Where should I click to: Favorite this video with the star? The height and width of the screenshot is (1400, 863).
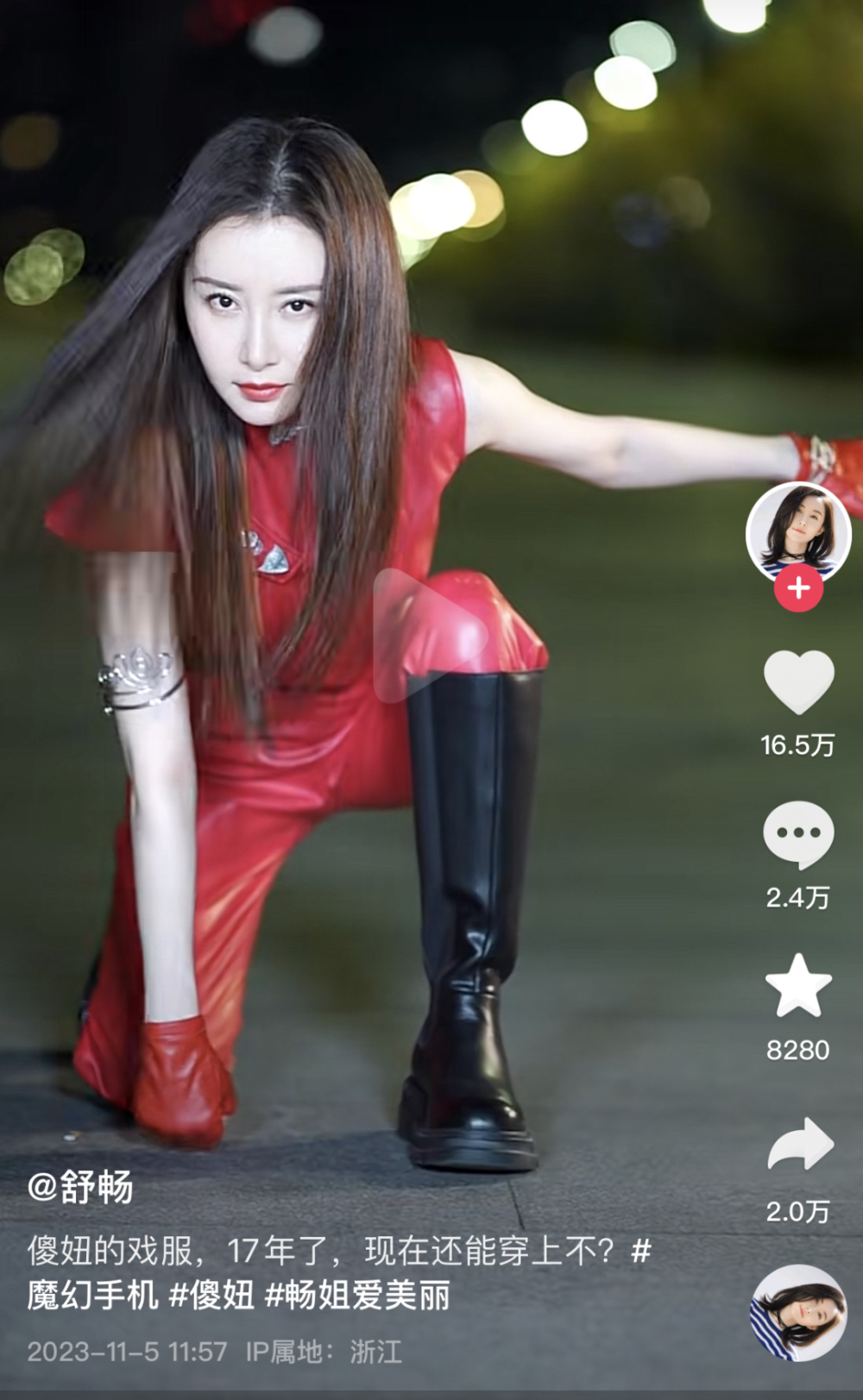(x=798, y=986)
